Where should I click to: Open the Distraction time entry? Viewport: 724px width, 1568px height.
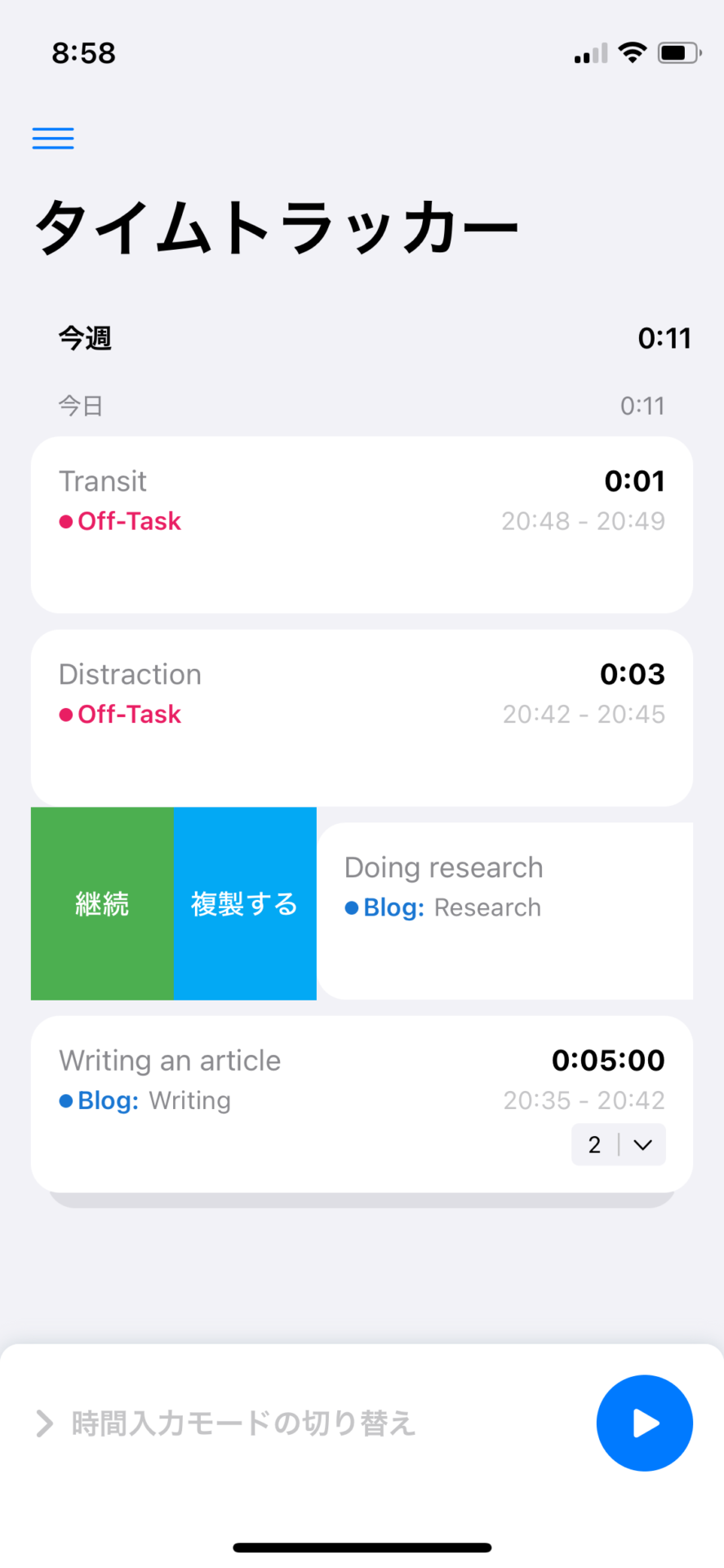tap(362, 717)
